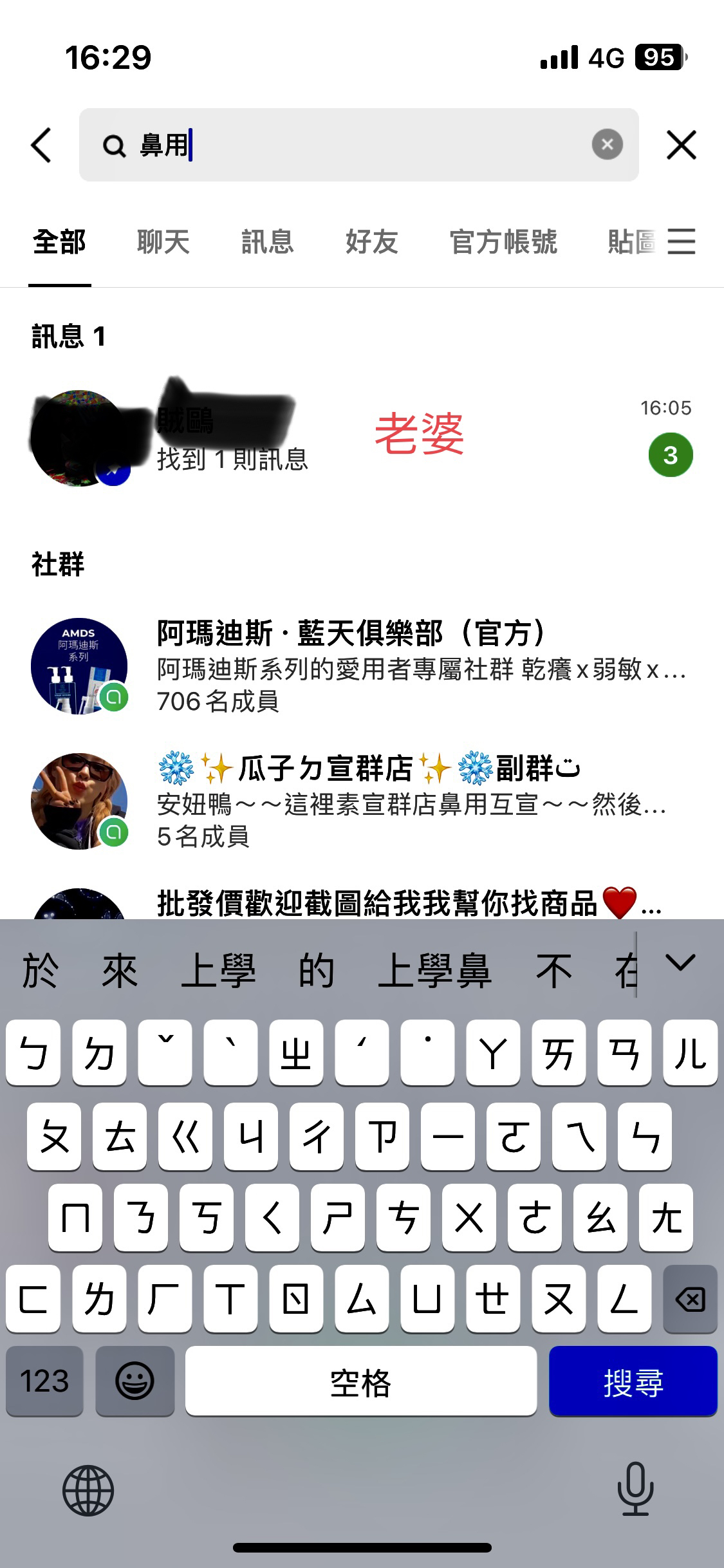Tap the search field containing 鼻用

click(x=354, y=145)
